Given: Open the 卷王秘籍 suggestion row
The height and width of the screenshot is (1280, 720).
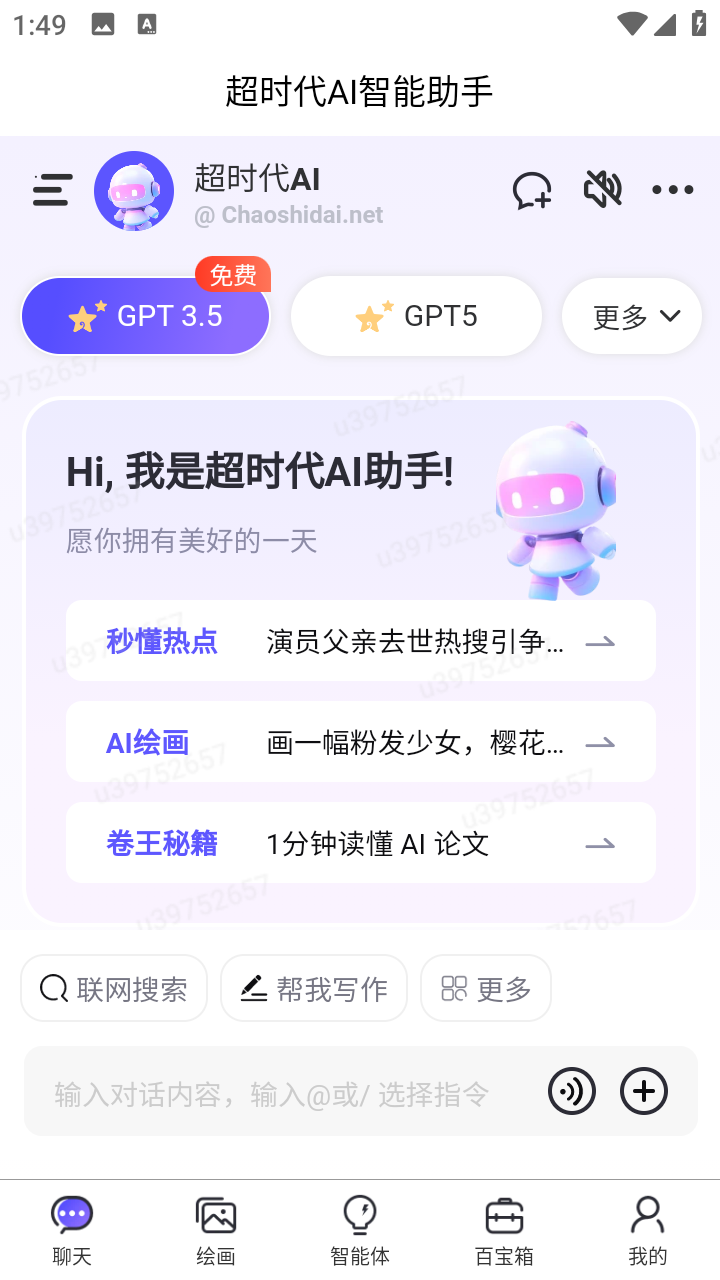Looking at the screenshot, I should click(x=360, y=843).
